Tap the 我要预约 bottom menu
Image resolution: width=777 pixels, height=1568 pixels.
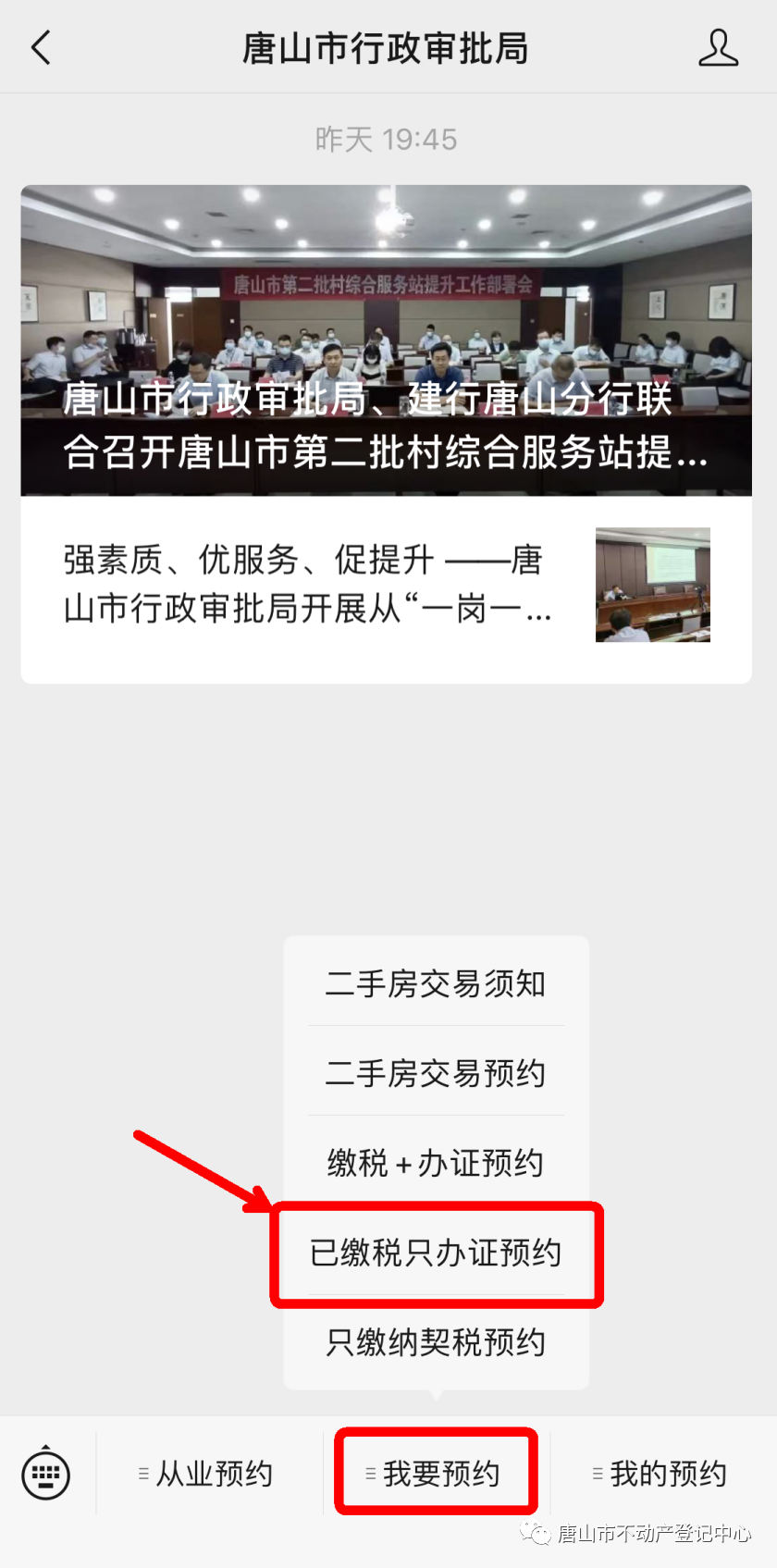[x=435, y=1473]
